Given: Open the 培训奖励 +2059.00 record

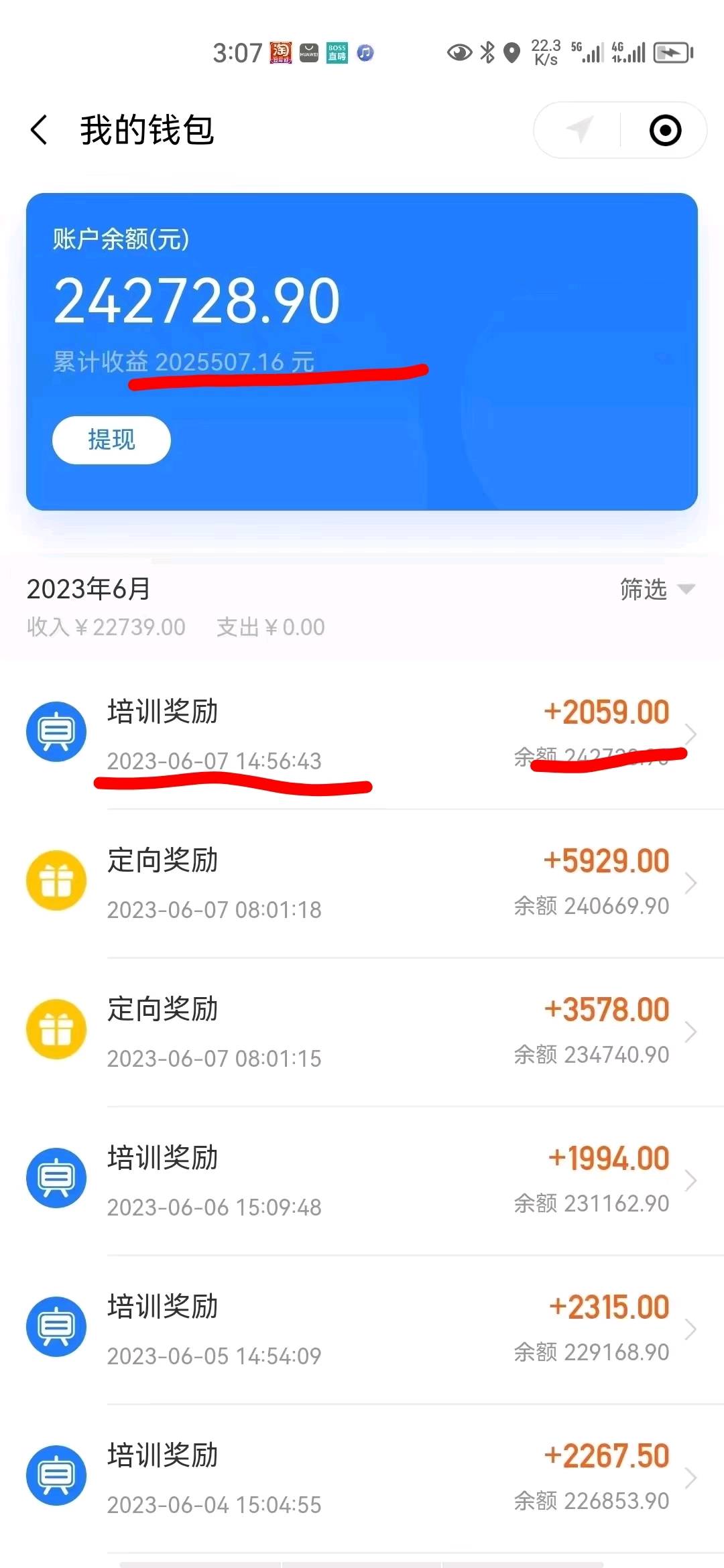Looking at the screenshot, I should click(x=362, y=735).
